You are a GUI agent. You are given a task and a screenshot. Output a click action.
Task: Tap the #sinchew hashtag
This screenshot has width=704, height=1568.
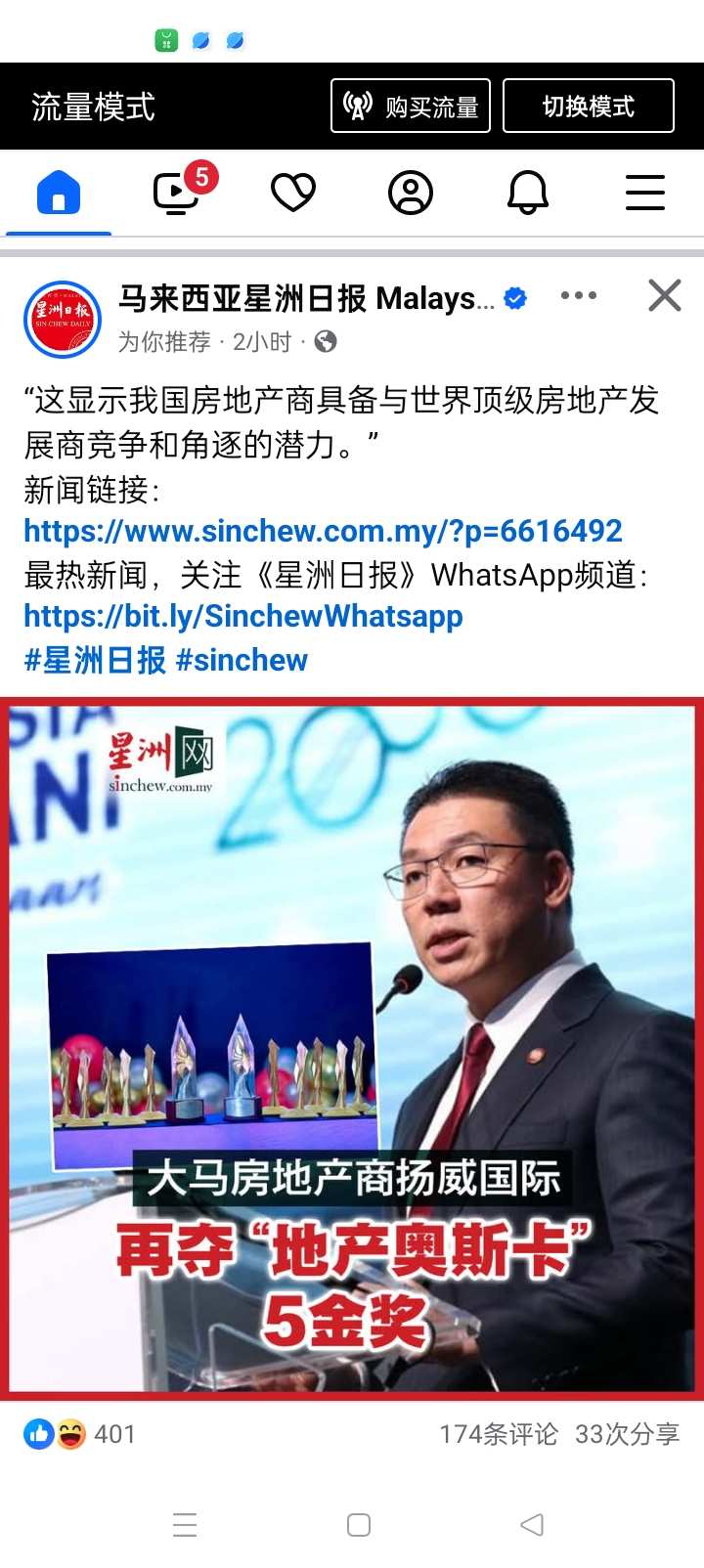tap(242, 661)
